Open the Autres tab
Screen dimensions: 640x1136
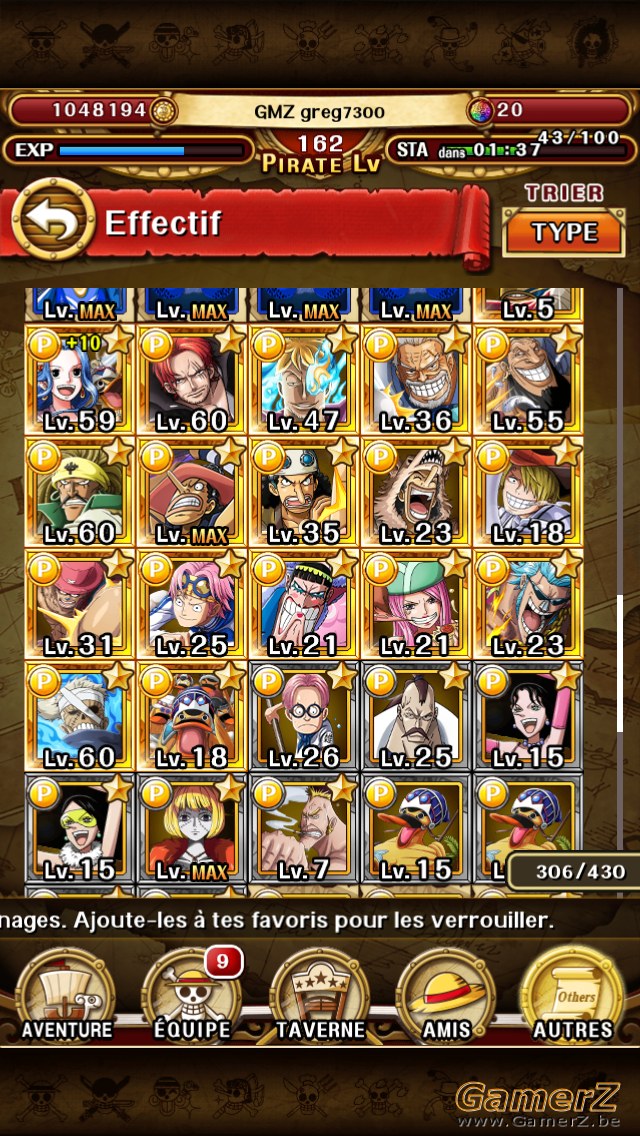click(574, 994)
